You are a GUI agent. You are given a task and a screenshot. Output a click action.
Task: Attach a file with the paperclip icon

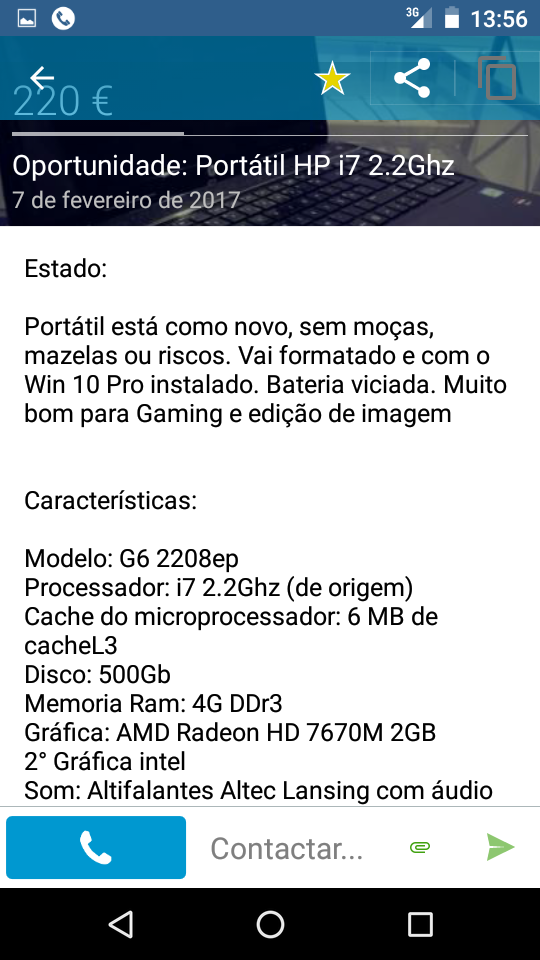(x=420, y=848)
